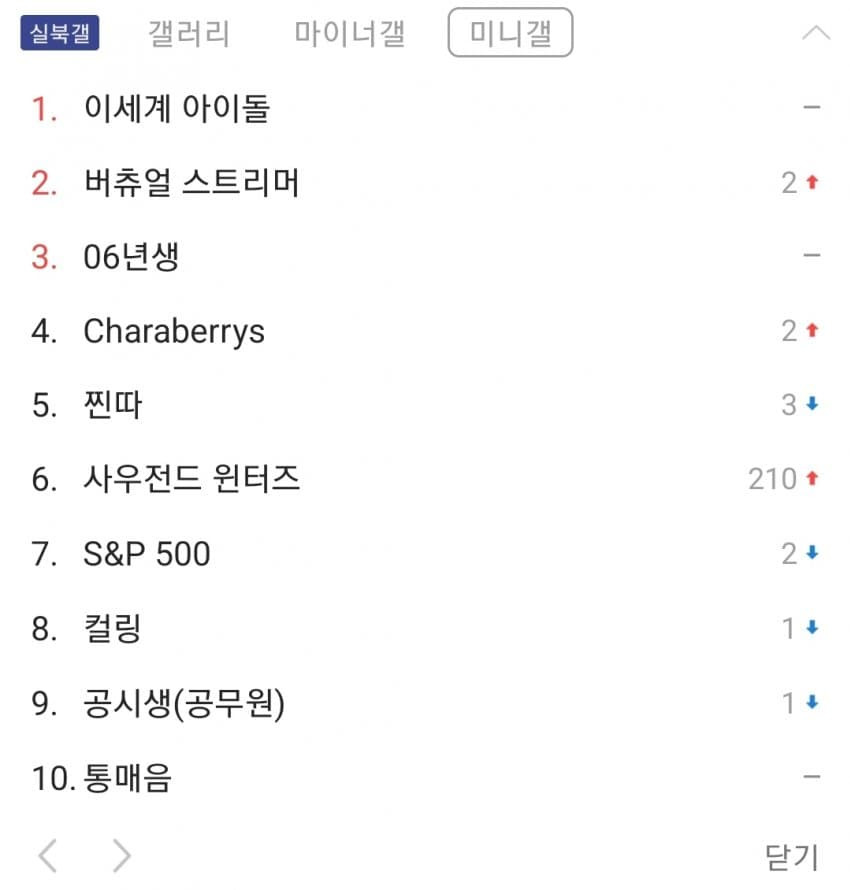
Task: Open the 통매음 gallery
Action: (128, 777)
